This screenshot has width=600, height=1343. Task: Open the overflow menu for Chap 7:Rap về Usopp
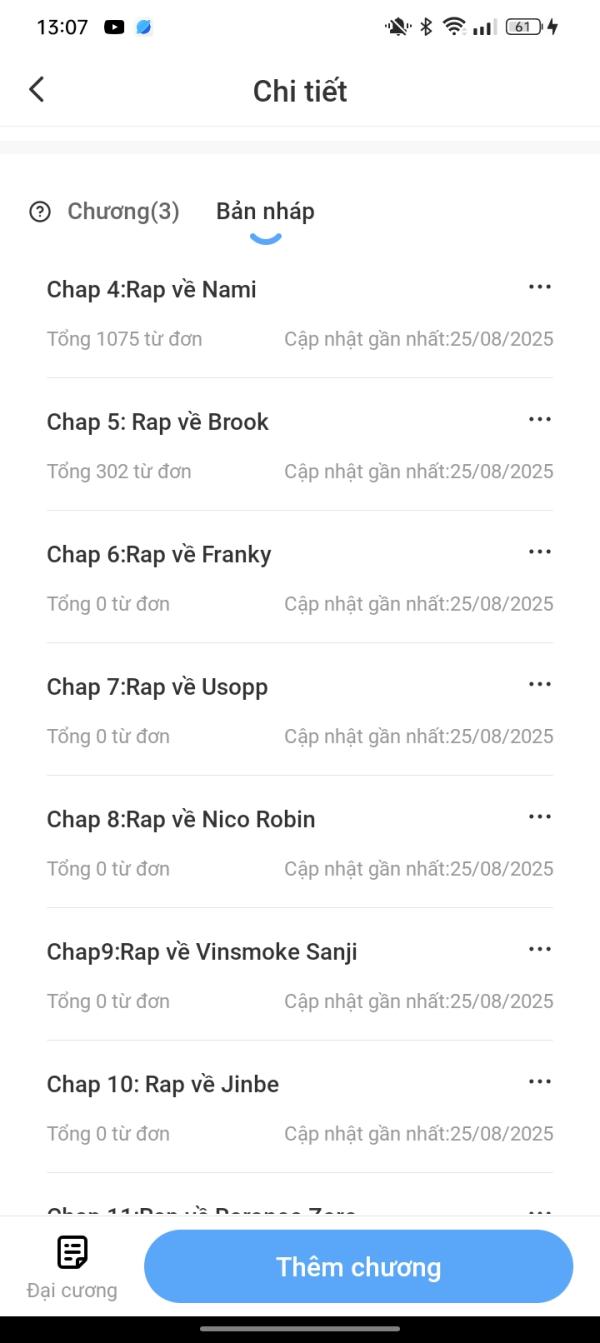click(x=540, y=684)
